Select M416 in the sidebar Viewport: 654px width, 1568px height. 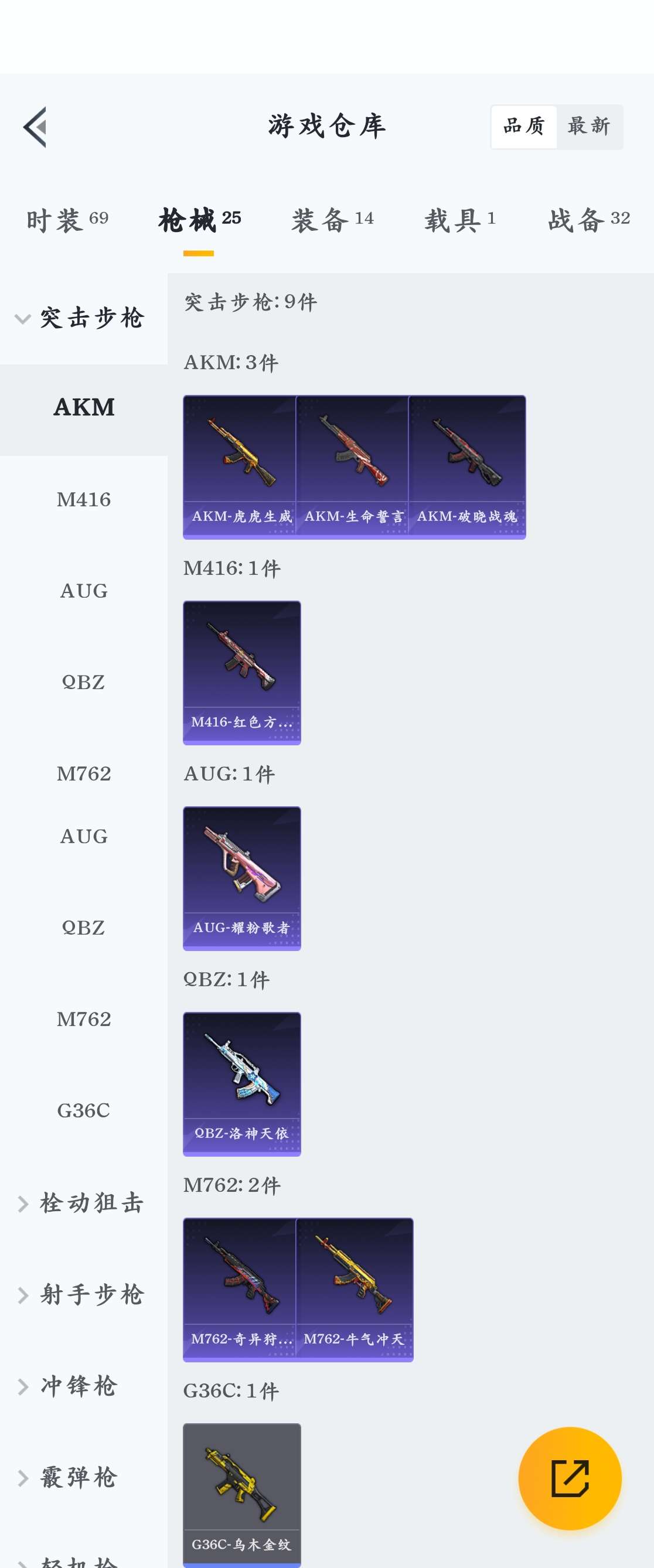(x=83, y=500)
